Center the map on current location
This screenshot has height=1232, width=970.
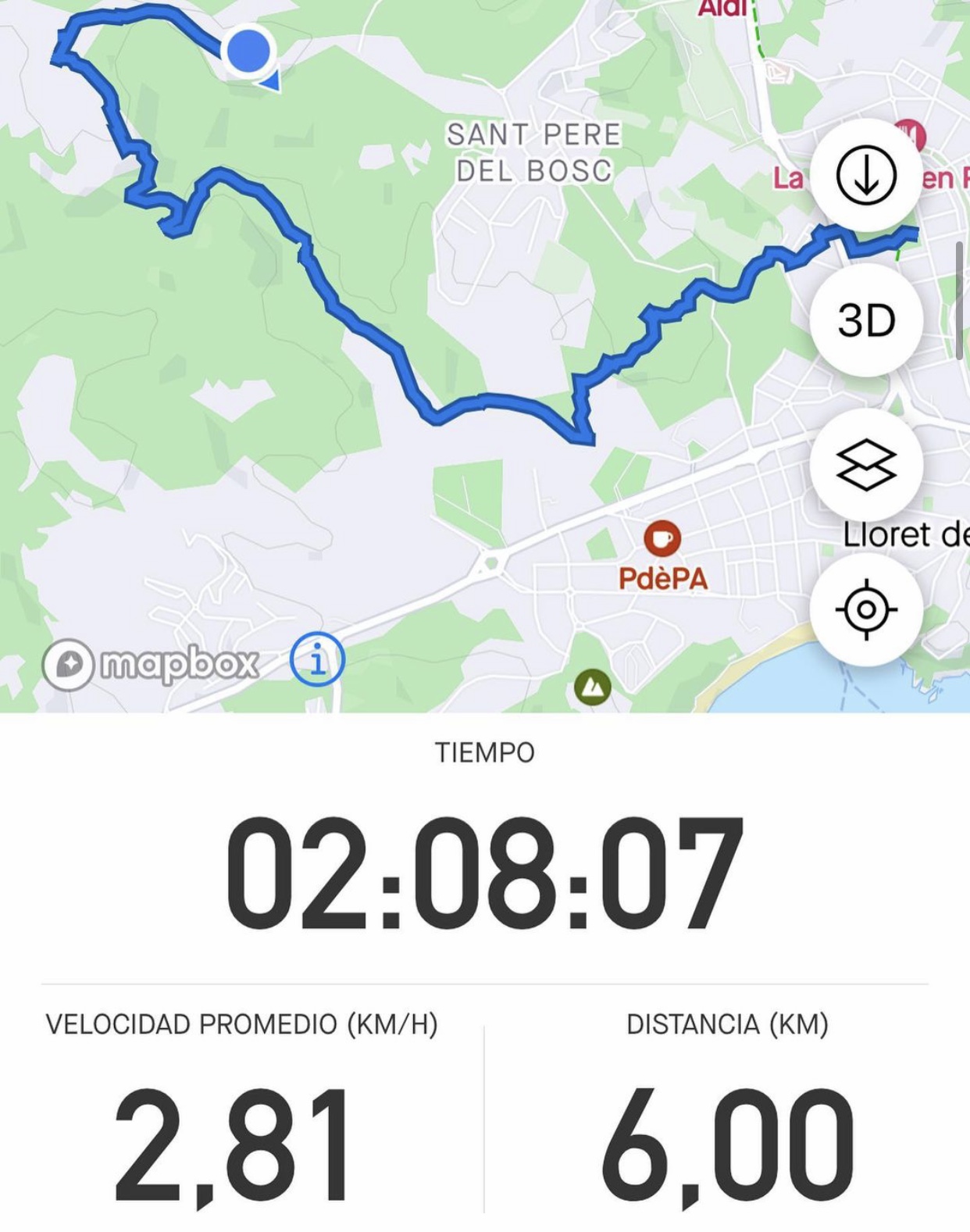tap(866, 609)
